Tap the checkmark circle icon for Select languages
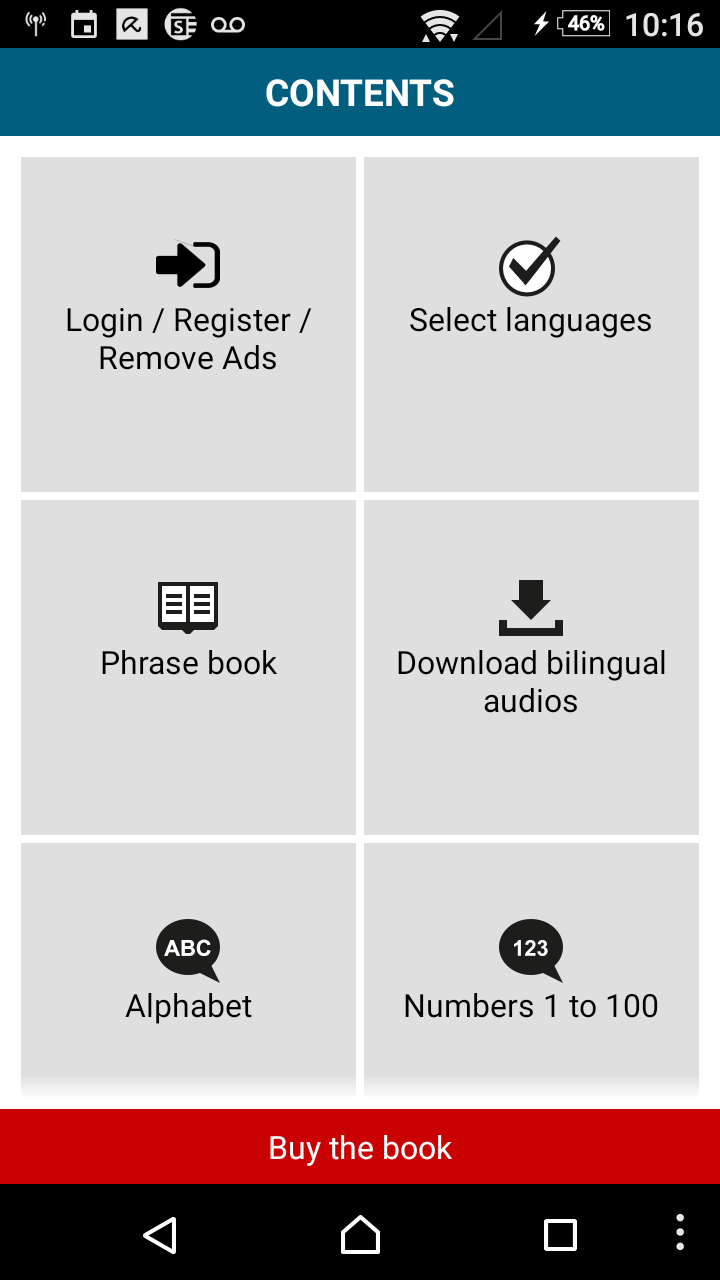720x1280 pixels. pos(530,265)
